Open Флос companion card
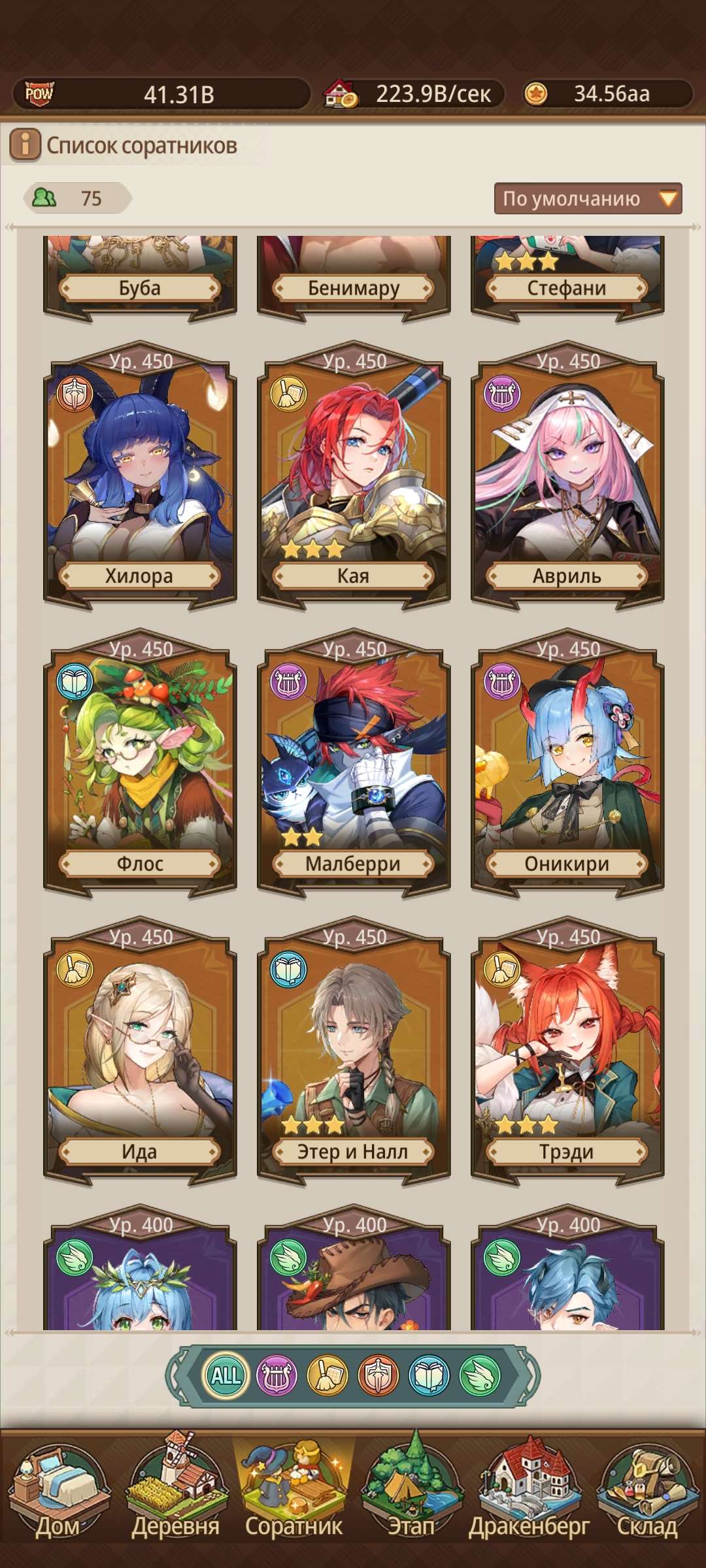Image resolution: width=706 pixels, height=1568 pixels. click(139, 764)
